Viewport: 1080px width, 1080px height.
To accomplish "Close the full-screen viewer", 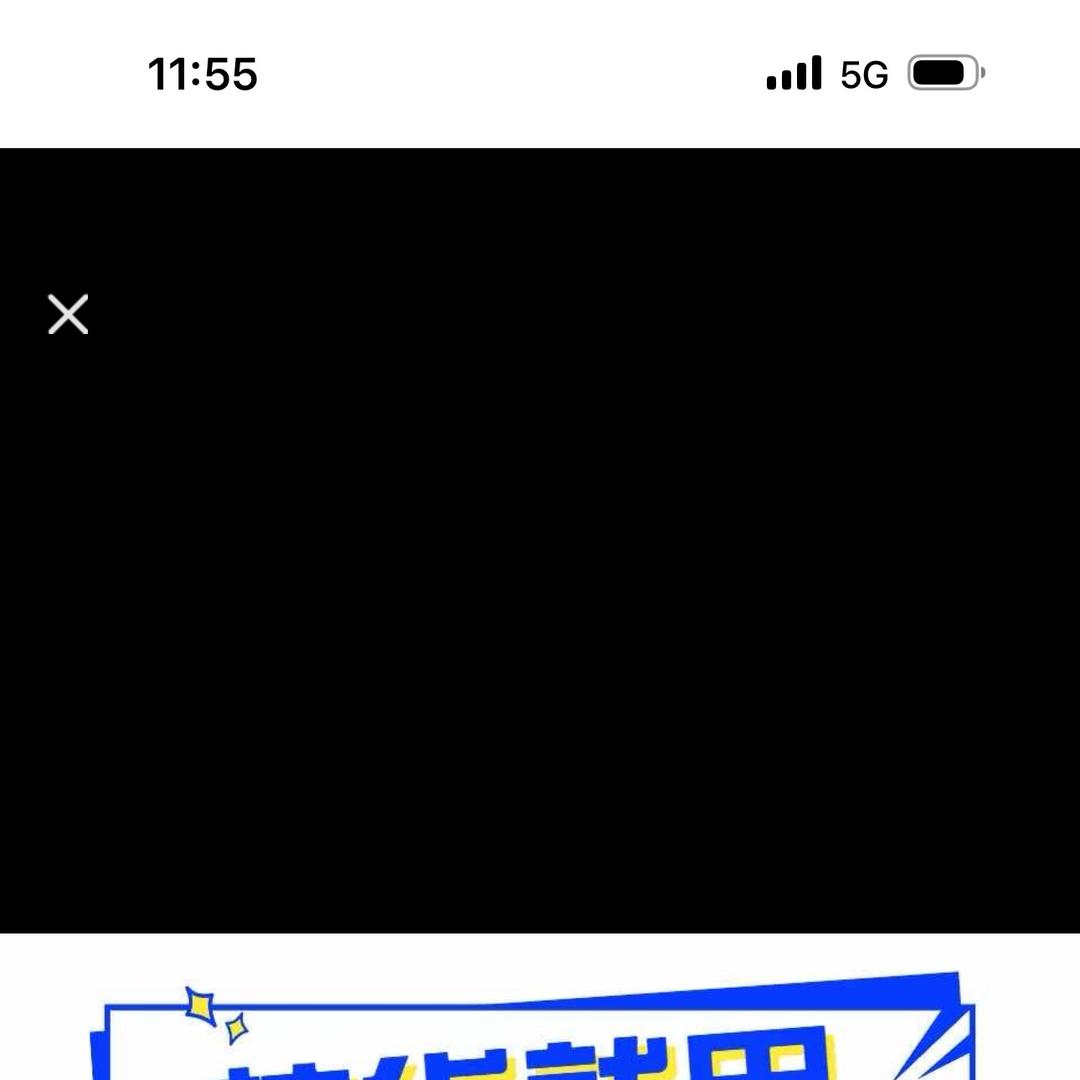I will coord(68,314).
